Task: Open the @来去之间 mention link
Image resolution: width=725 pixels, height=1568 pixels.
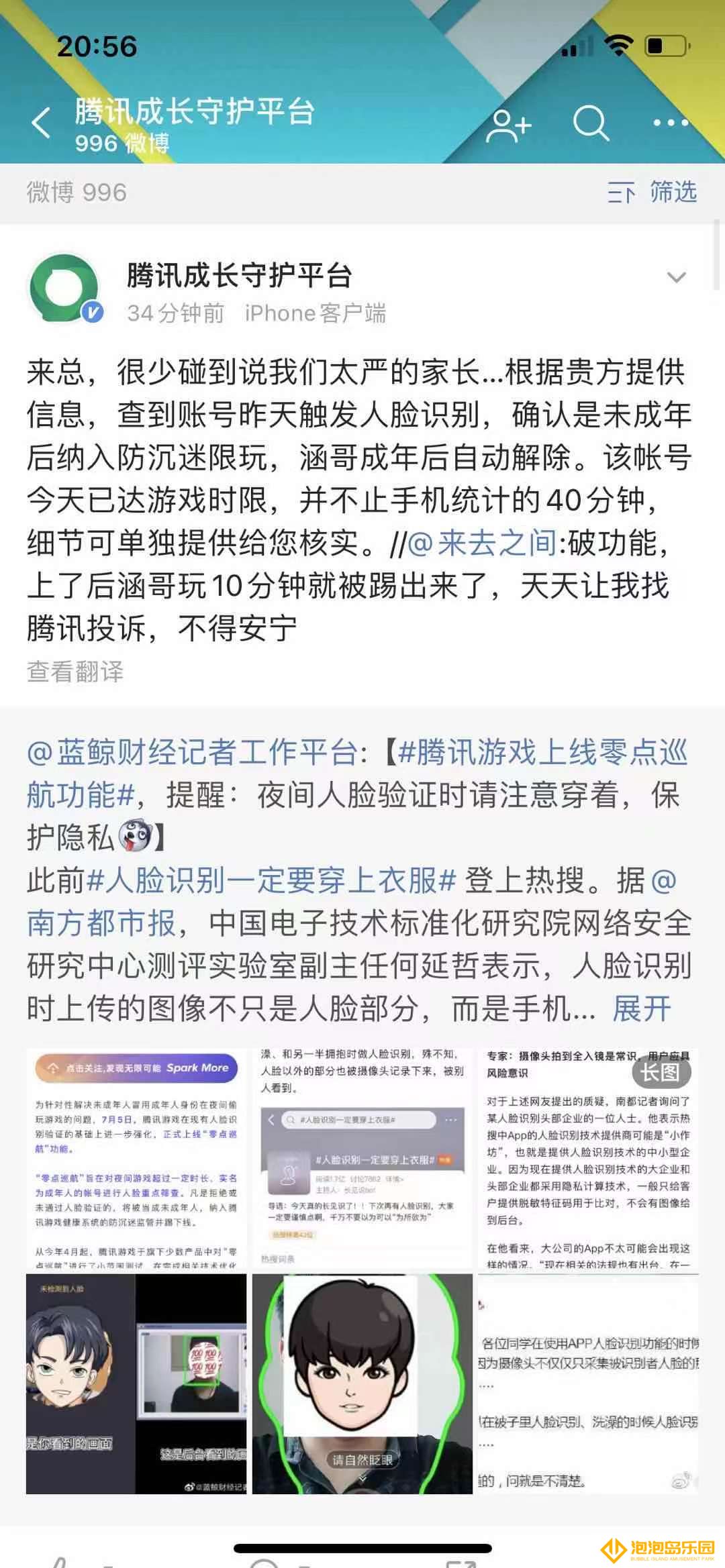Action: pyautogui.click(x=482, y=543)
